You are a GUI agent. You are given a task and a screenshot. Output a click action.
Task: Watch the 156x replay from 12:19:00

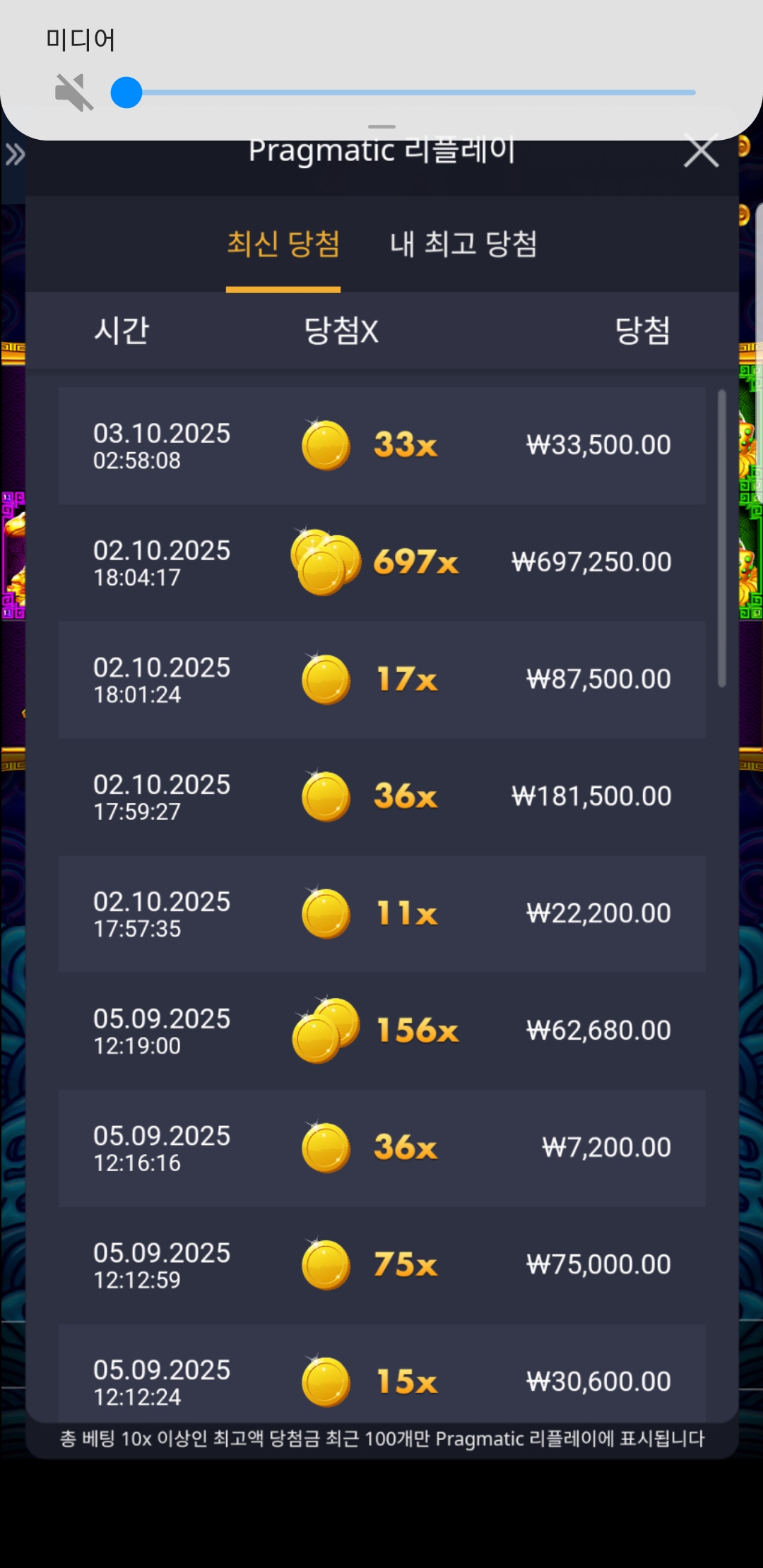coord(381,1031)
